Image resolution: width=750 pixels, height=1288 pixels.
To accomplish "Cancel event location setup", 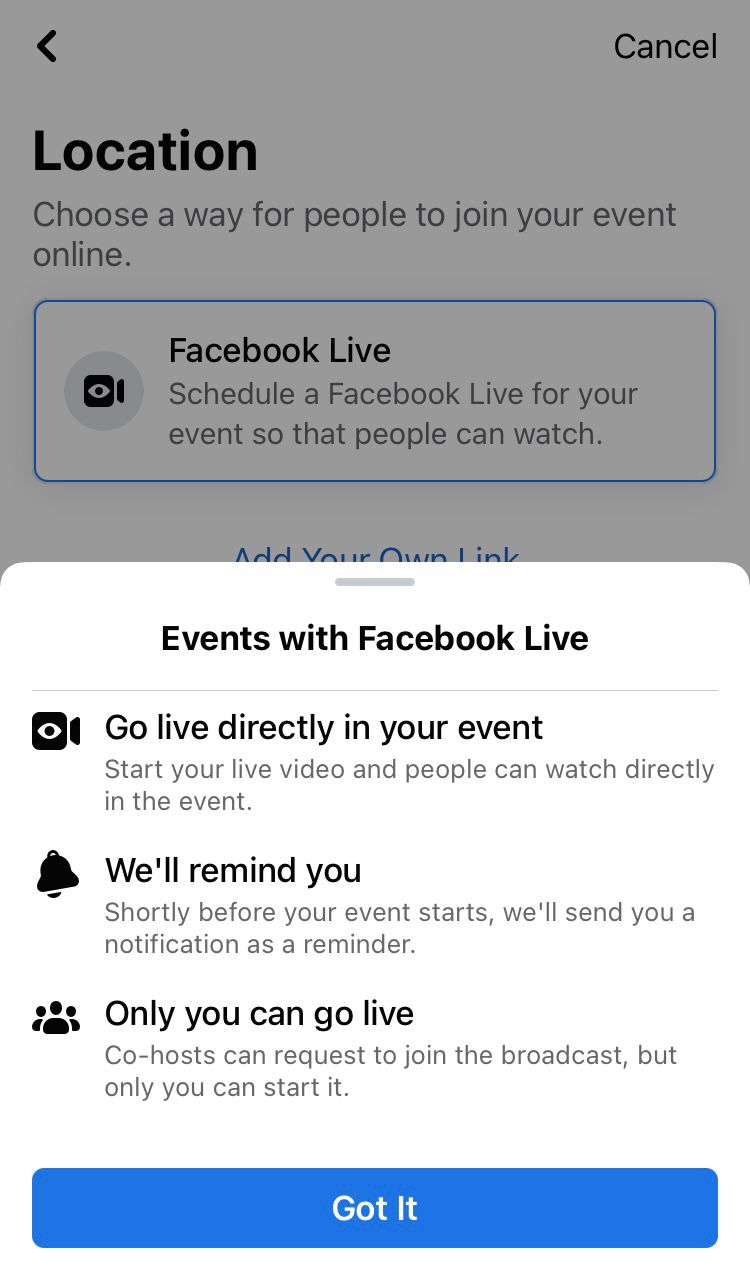I will point(665,46).
